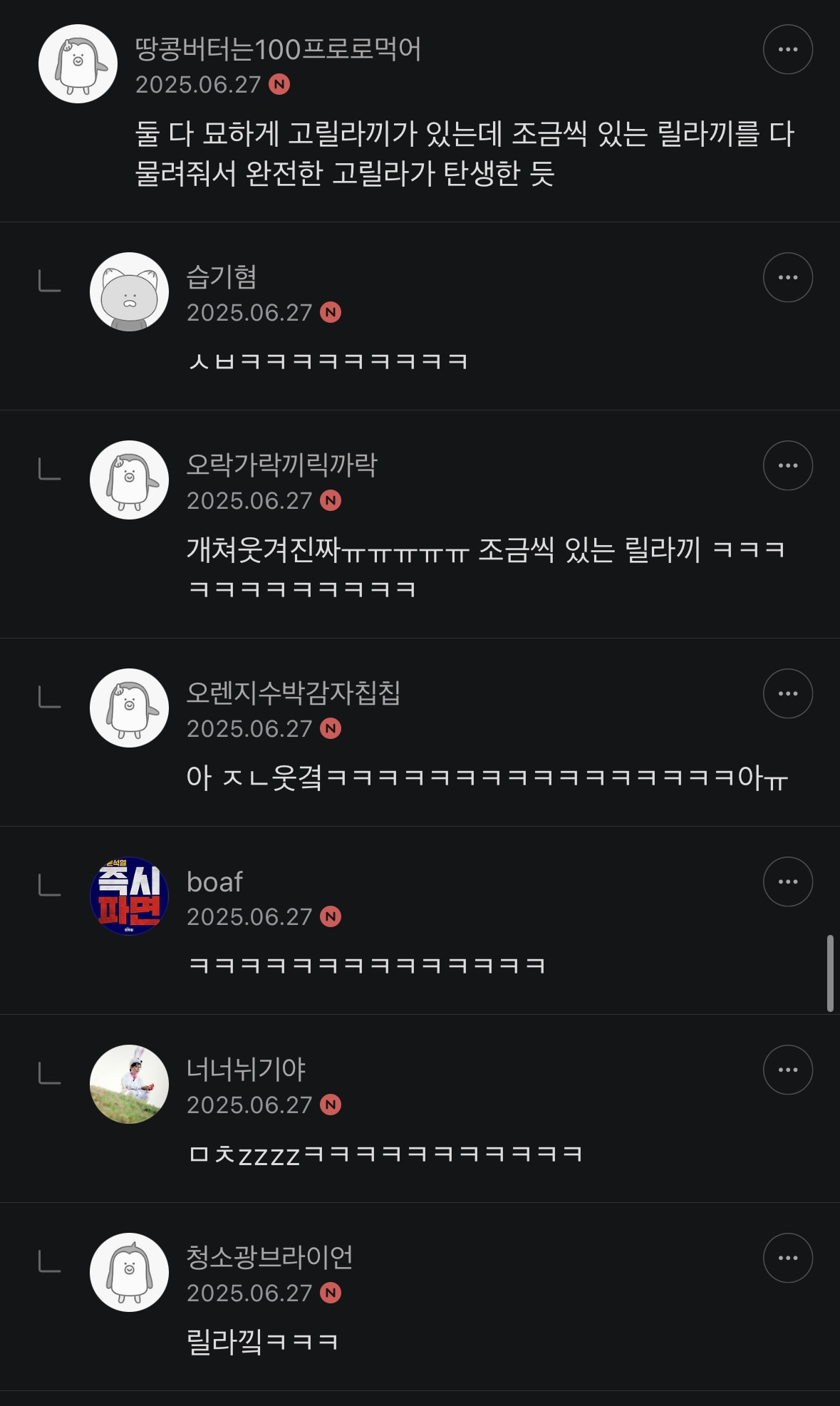Open profile from nickname 오렌지수박감자칩칩

294,693
